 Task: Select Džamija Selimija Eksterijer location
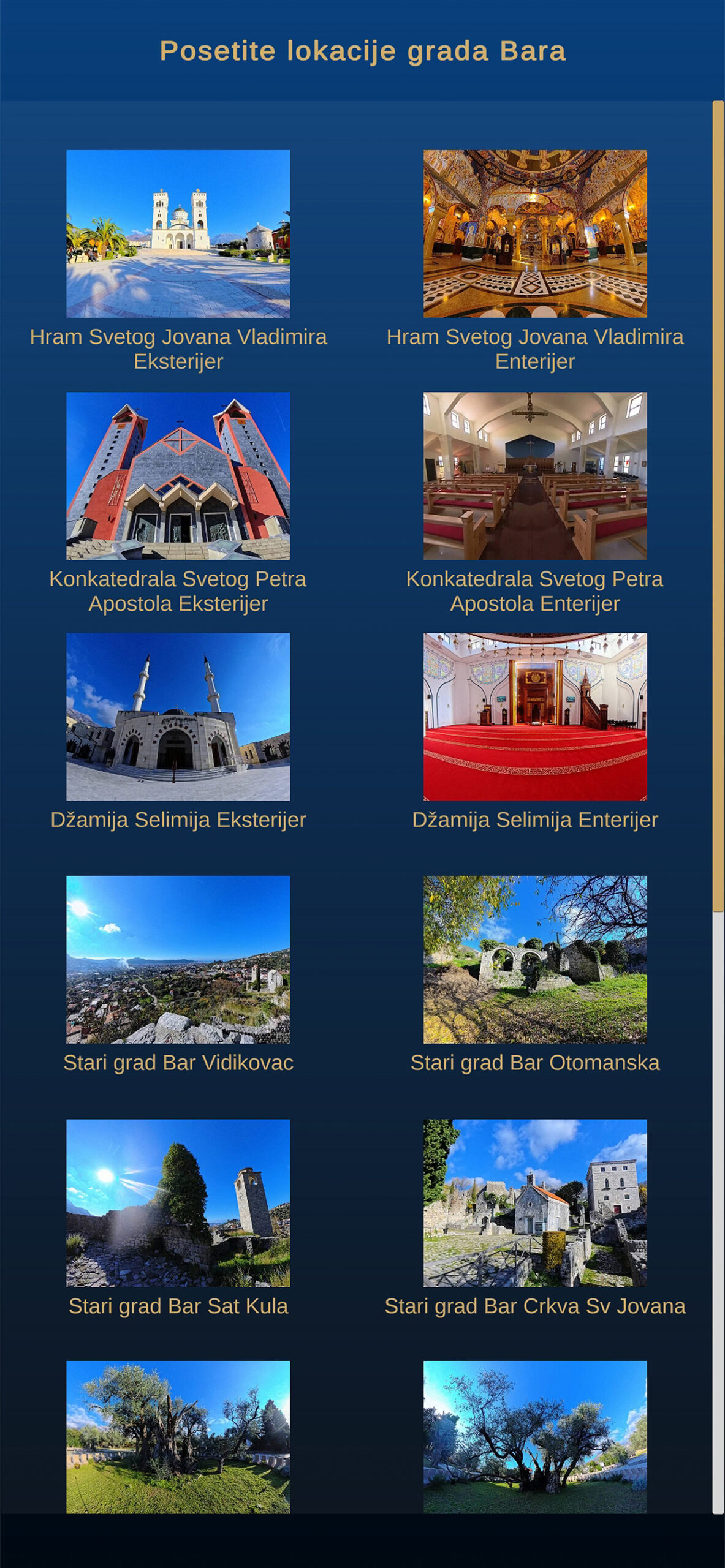point(178,717)
